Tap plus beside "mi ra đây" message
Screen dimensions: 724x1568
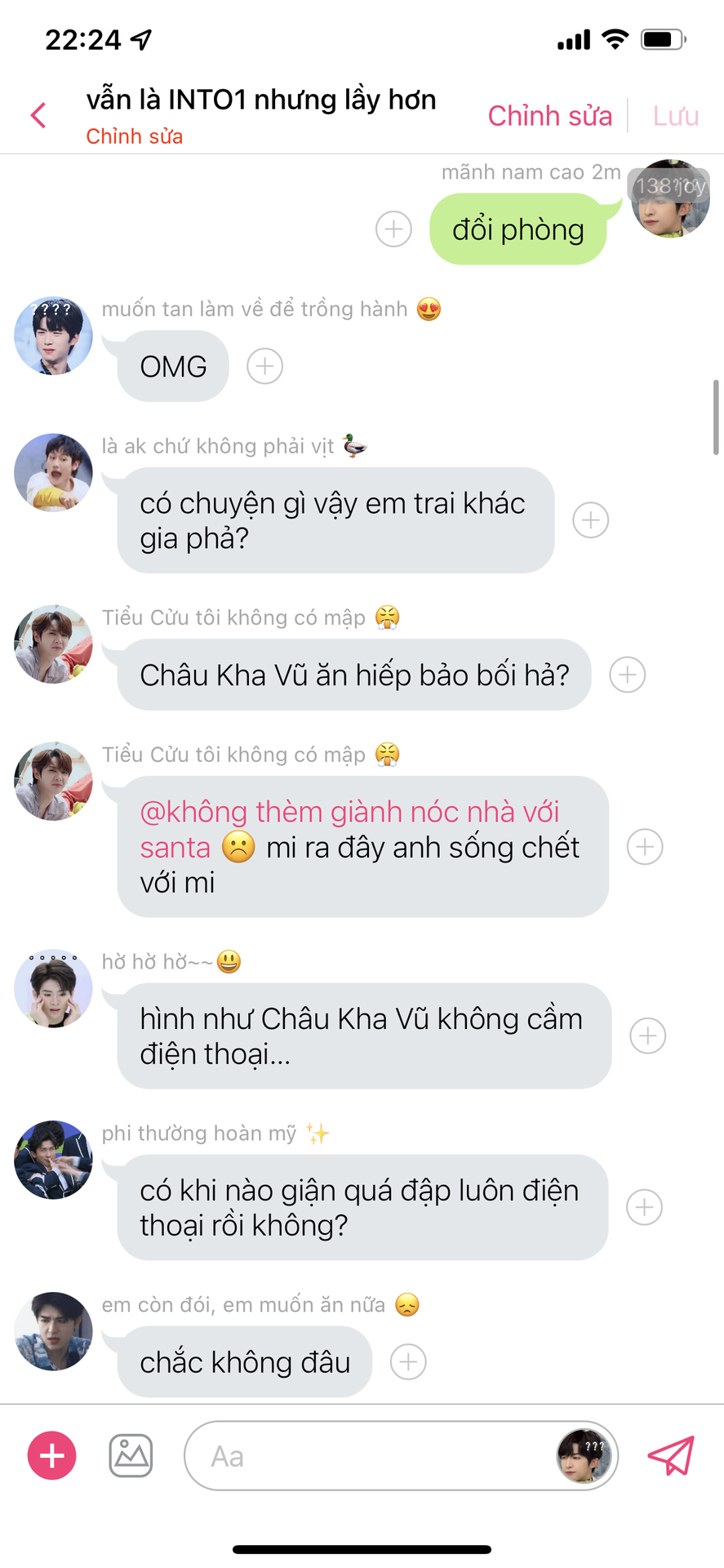click(x=644, y=847)
